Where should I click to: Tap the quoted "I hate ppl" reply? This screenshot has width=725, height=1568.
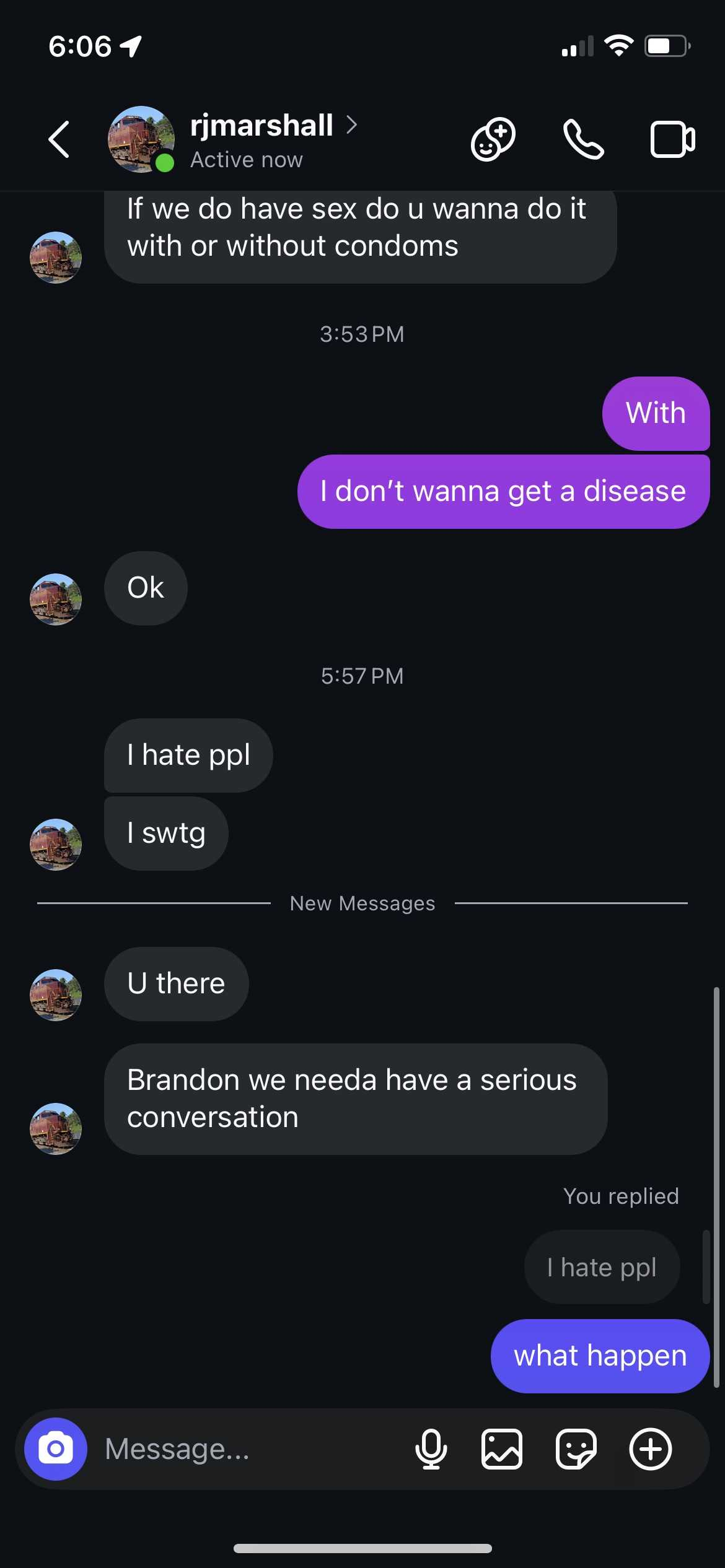602,1268
